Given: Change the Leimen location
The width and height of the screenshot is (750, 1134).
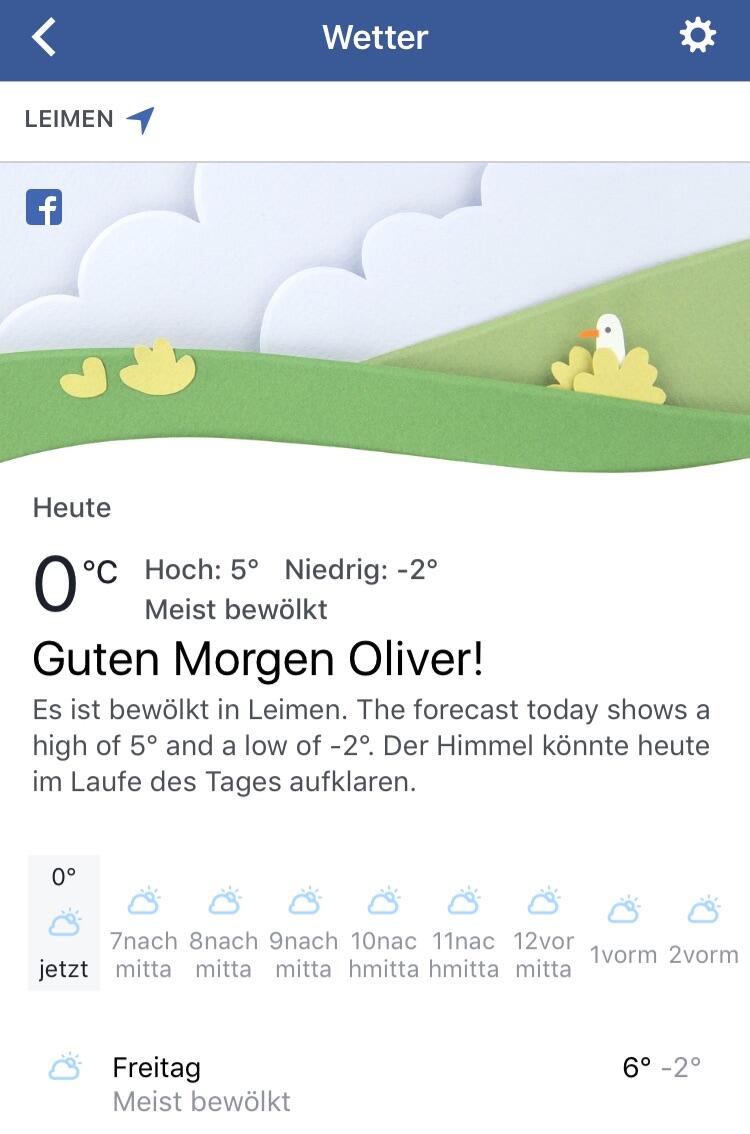Looking at the screenshot, I should point(89,120).
